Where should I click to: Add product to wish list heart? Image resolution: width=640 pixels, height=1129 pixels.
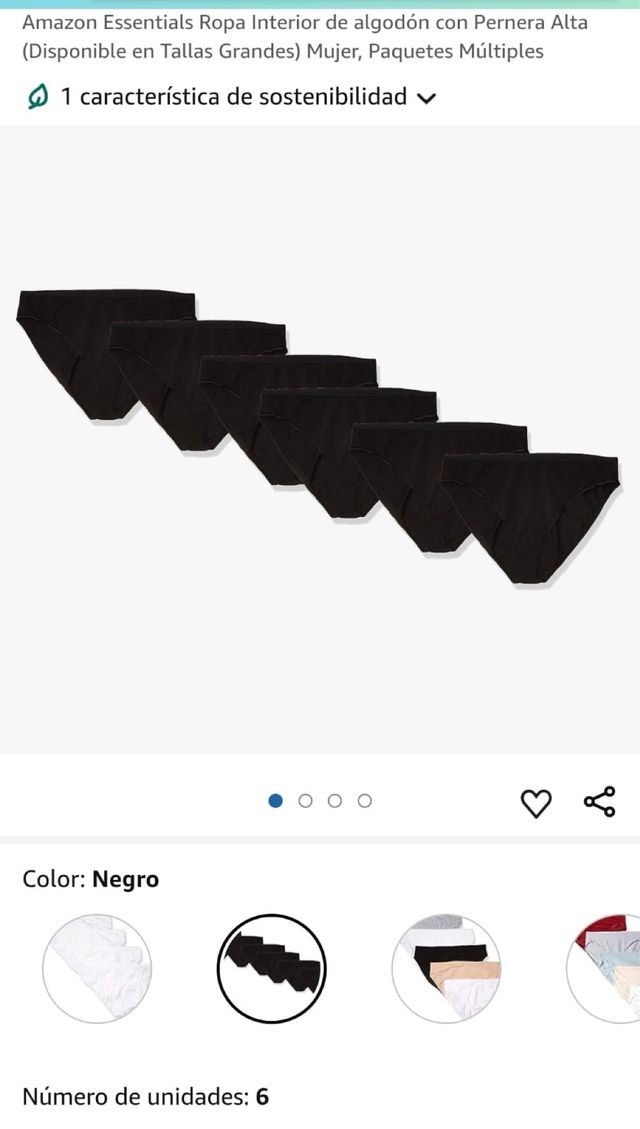click(536, 803)
